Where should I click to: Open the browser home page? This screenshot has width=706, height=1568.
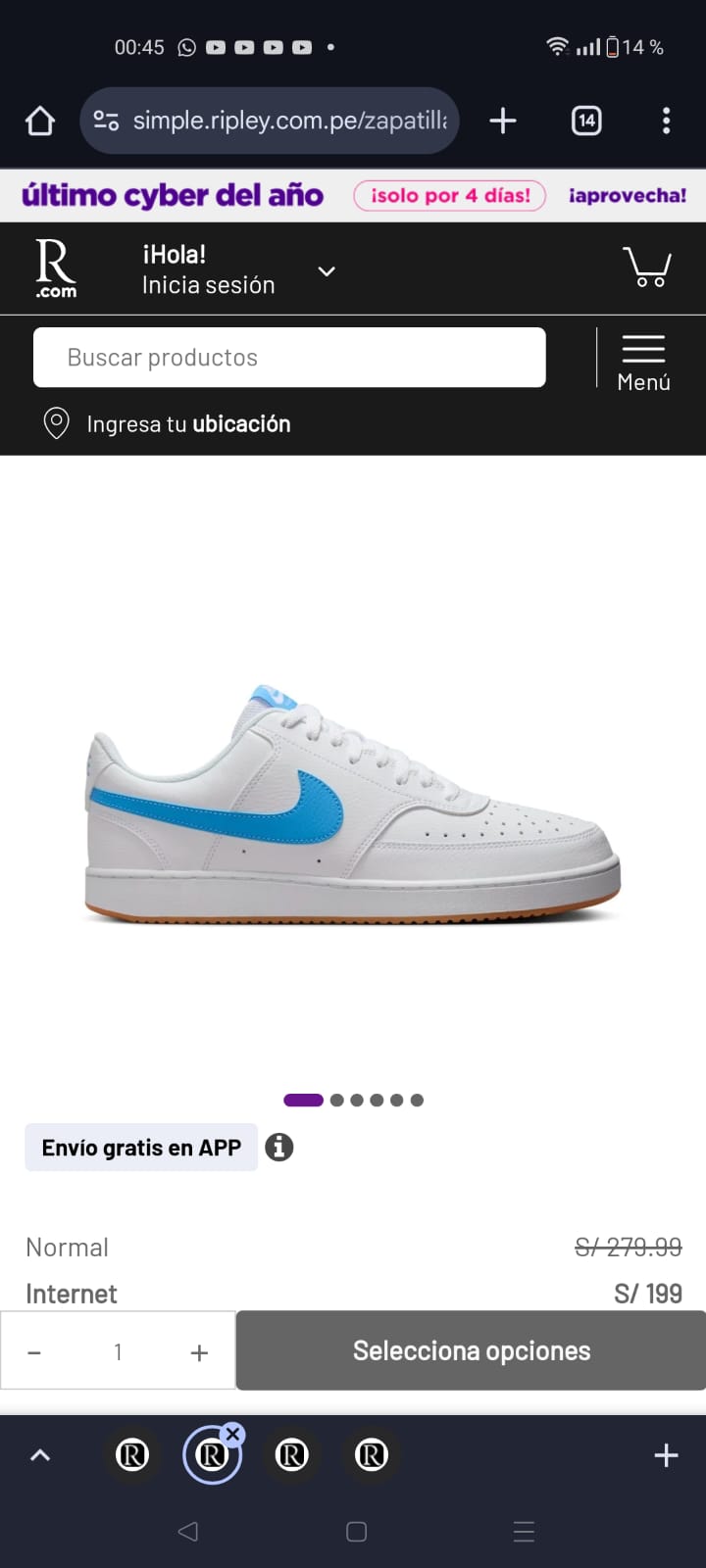click(x=40, y=121)
